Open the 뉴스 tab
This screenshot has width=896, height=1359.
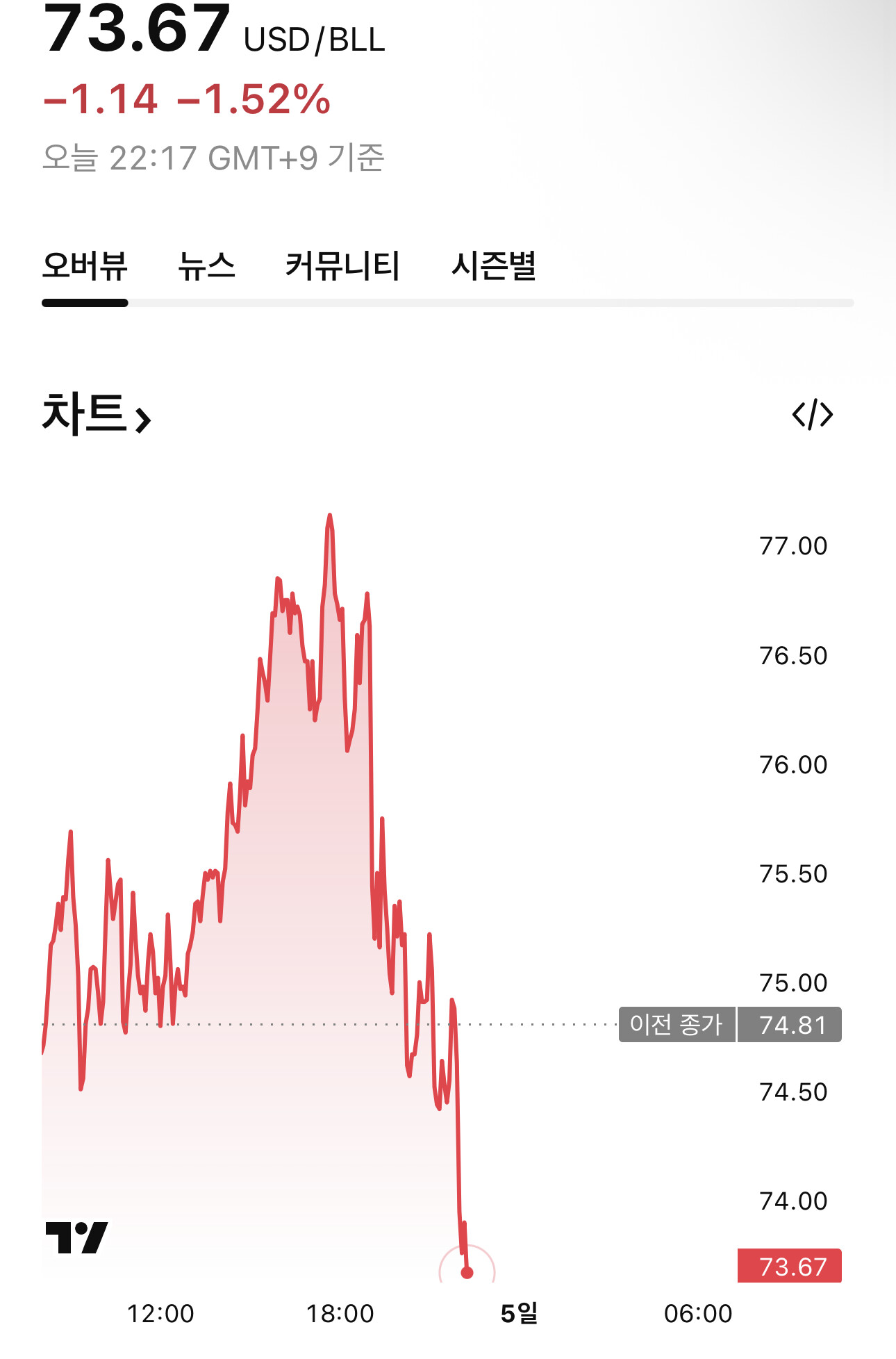tap(206, 266)
